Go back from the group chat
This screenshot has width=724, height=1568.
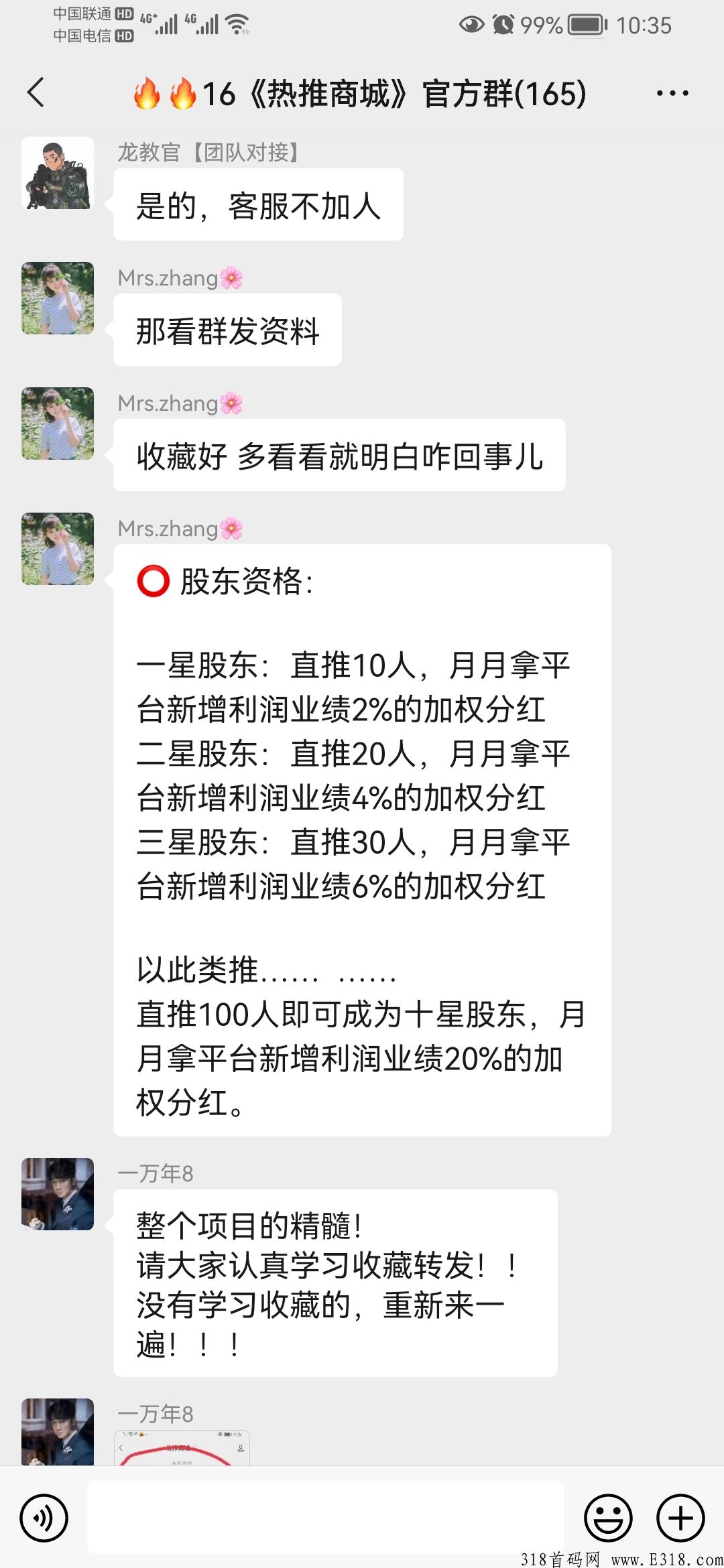pos(36,92)
